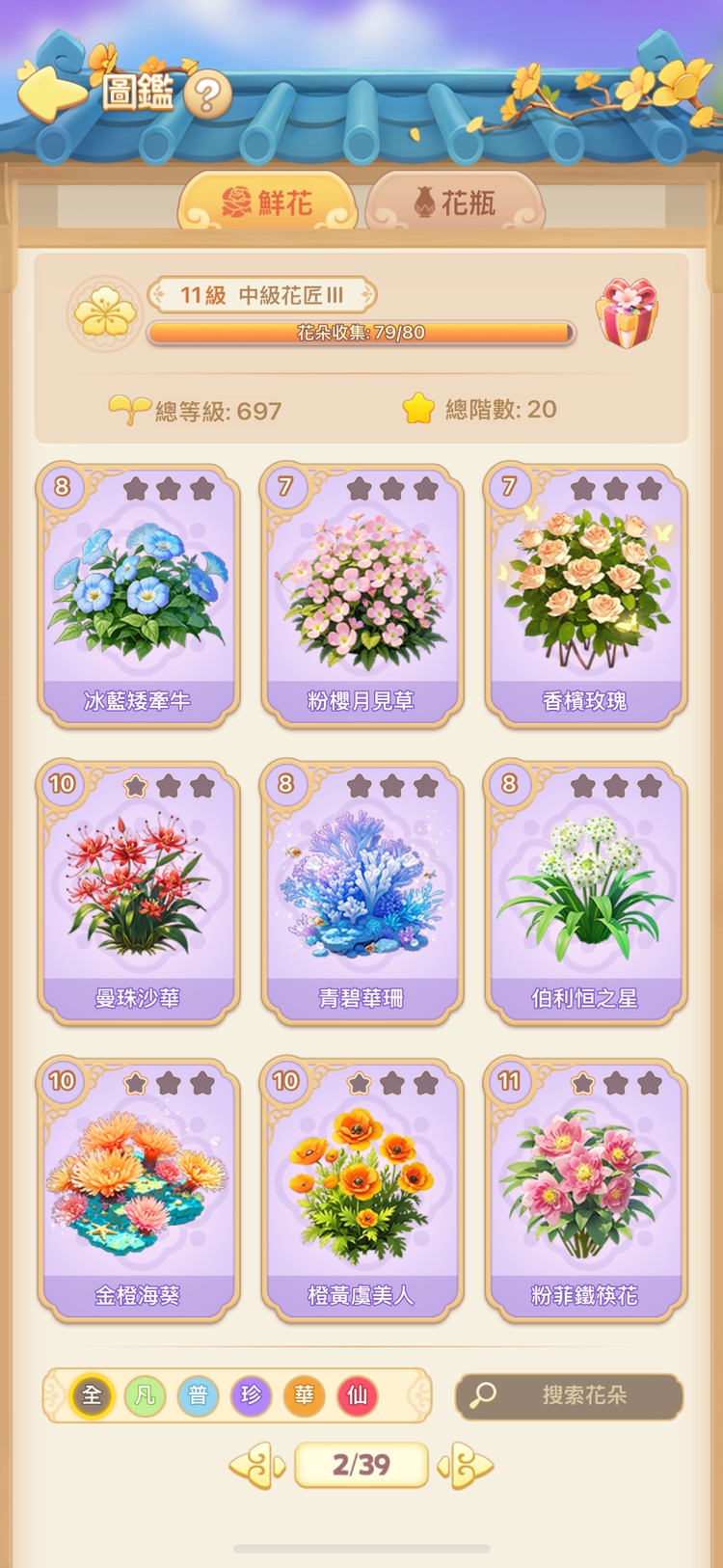Open the question mark help icon
The height and width of the screenshot is (1568, 723).
click(x=206, y=95)
